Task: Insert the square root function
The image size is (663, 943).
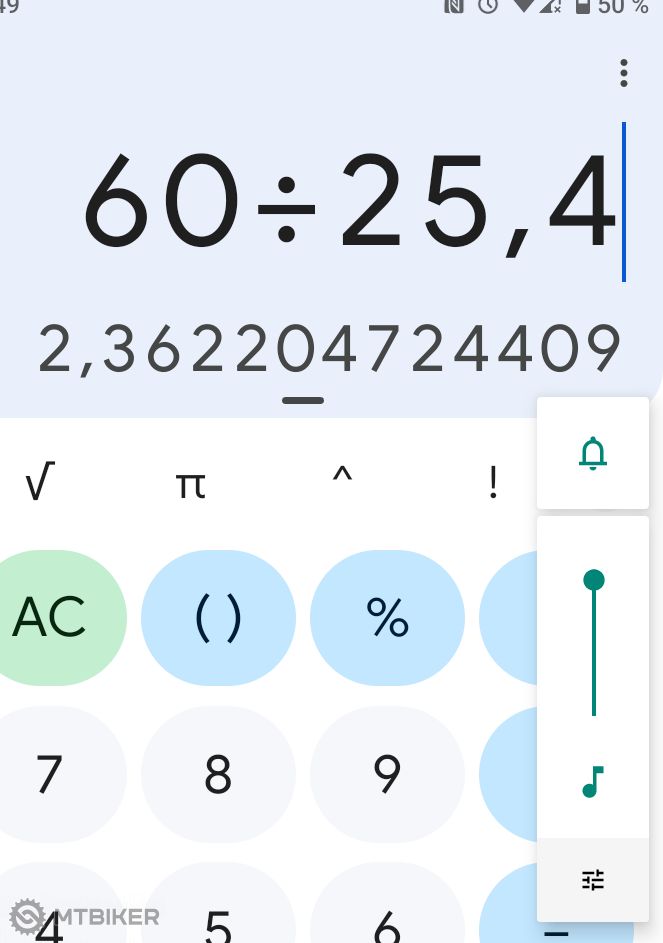Action: click(x=40, y=484)
